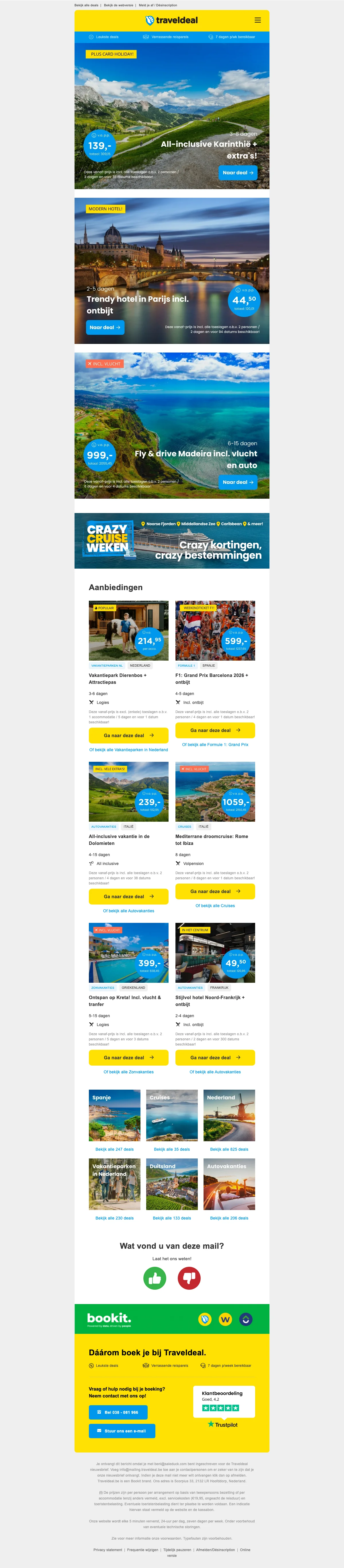Open 'Naar deal' for All-inclusive Karinthië
344x1568 pixels.
click(x=238, y=173)
